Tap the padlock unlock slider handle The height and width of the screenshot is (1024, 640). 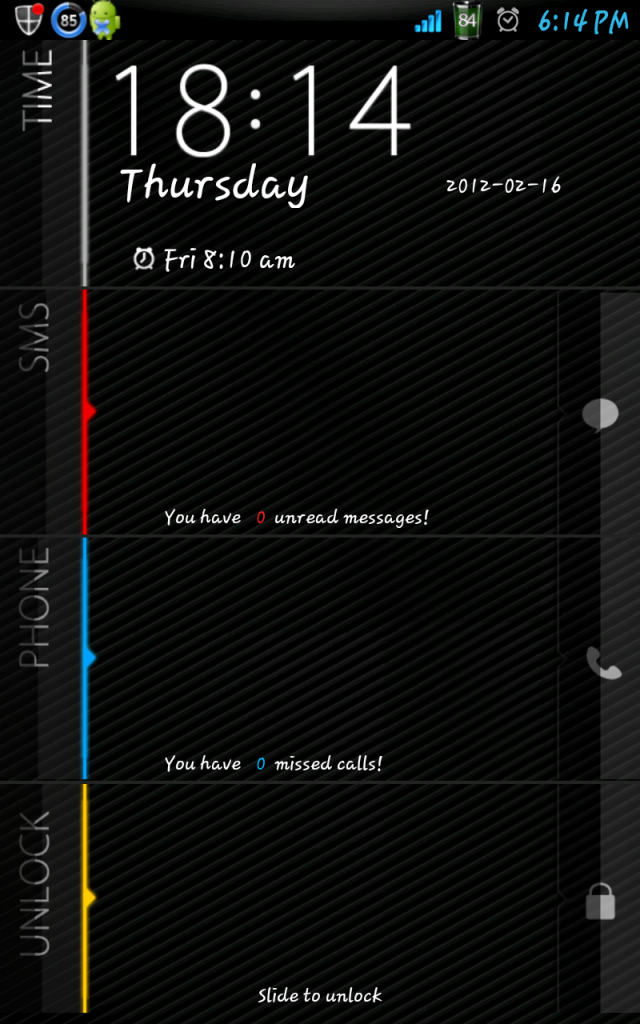[x=600, y=902]
